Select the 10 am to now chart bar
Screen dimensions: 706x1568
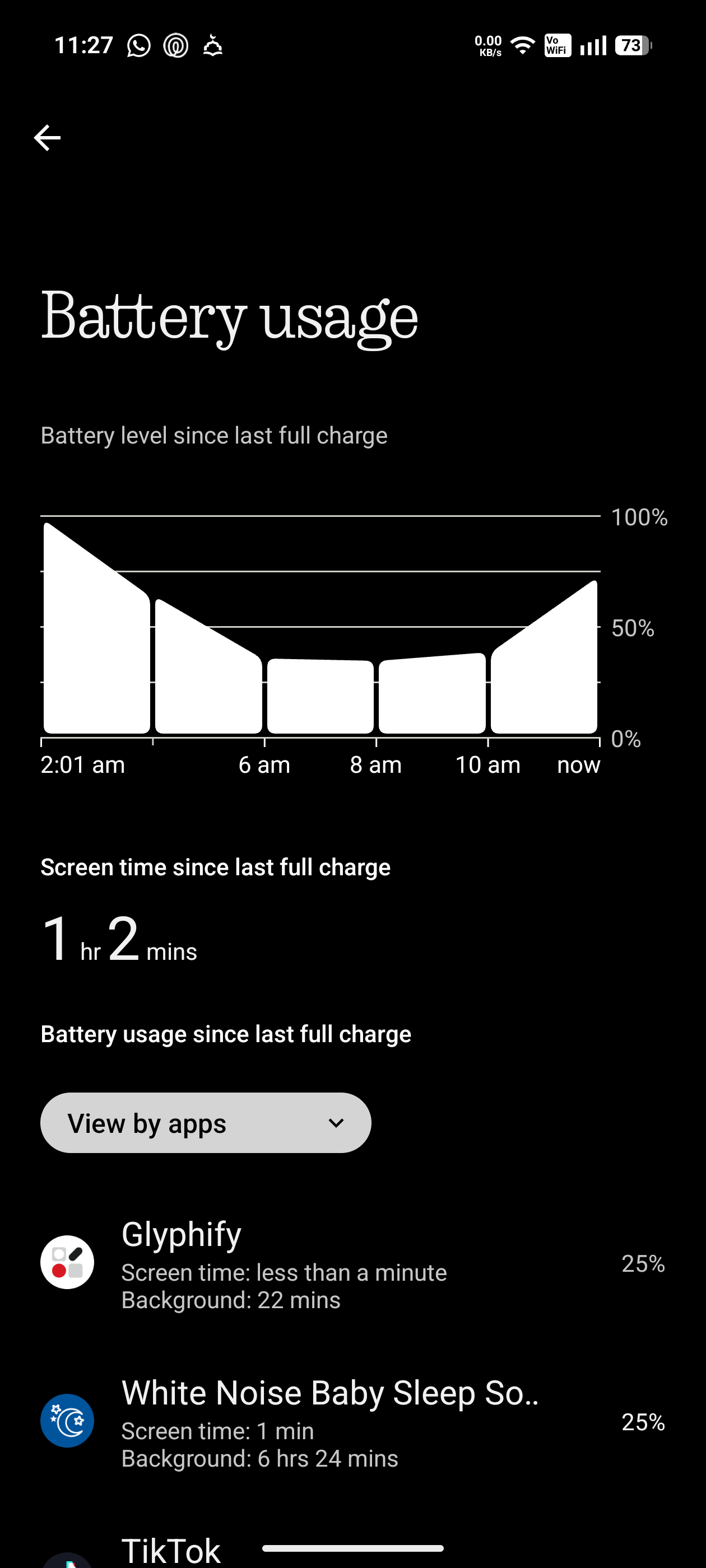click(x=544, y=670)
